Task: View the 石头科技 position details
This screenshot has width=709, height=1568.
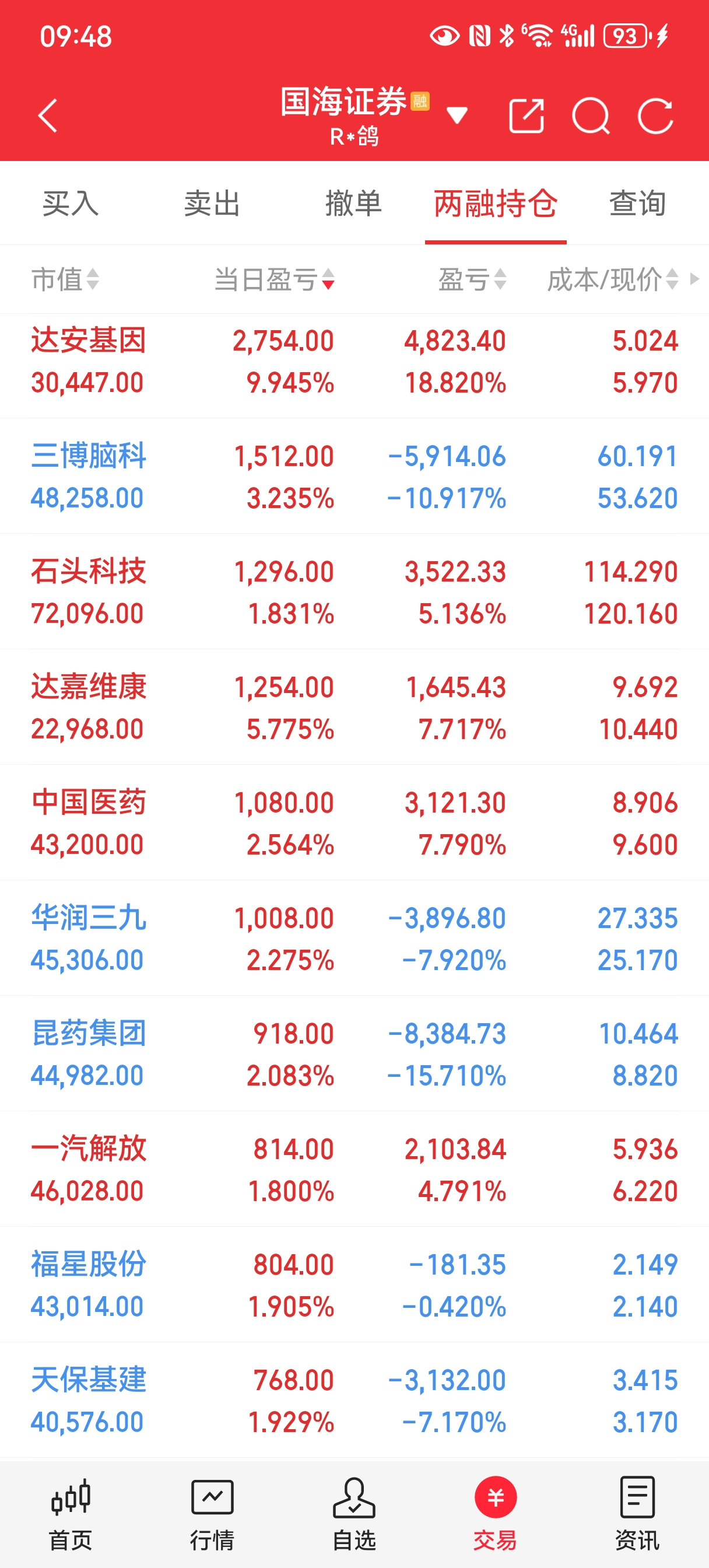Action: (x=354, y=592)
